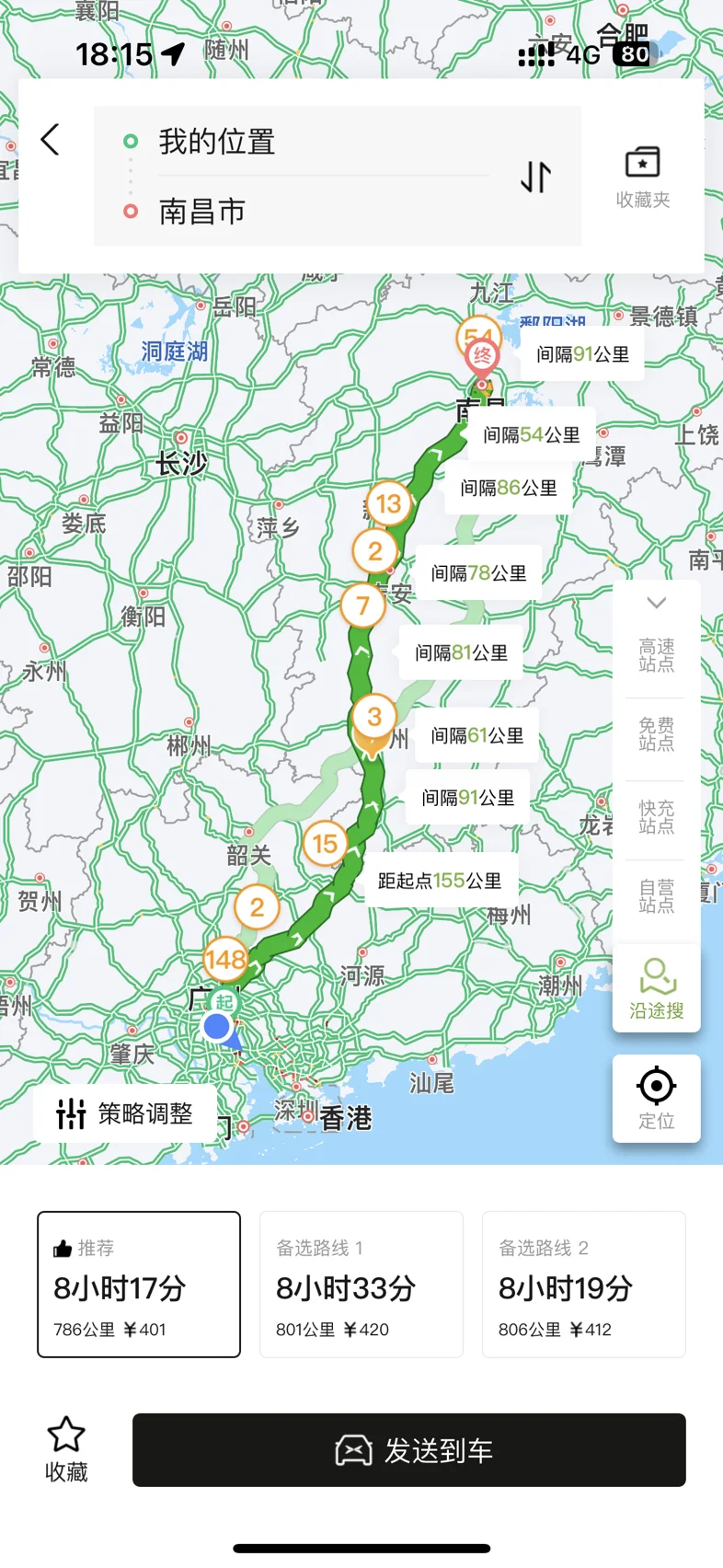This screenshot has height=1568, width=723.
Task: Choose 备选路线 2 at 8小时19分
Action: tap(584, 1284)
